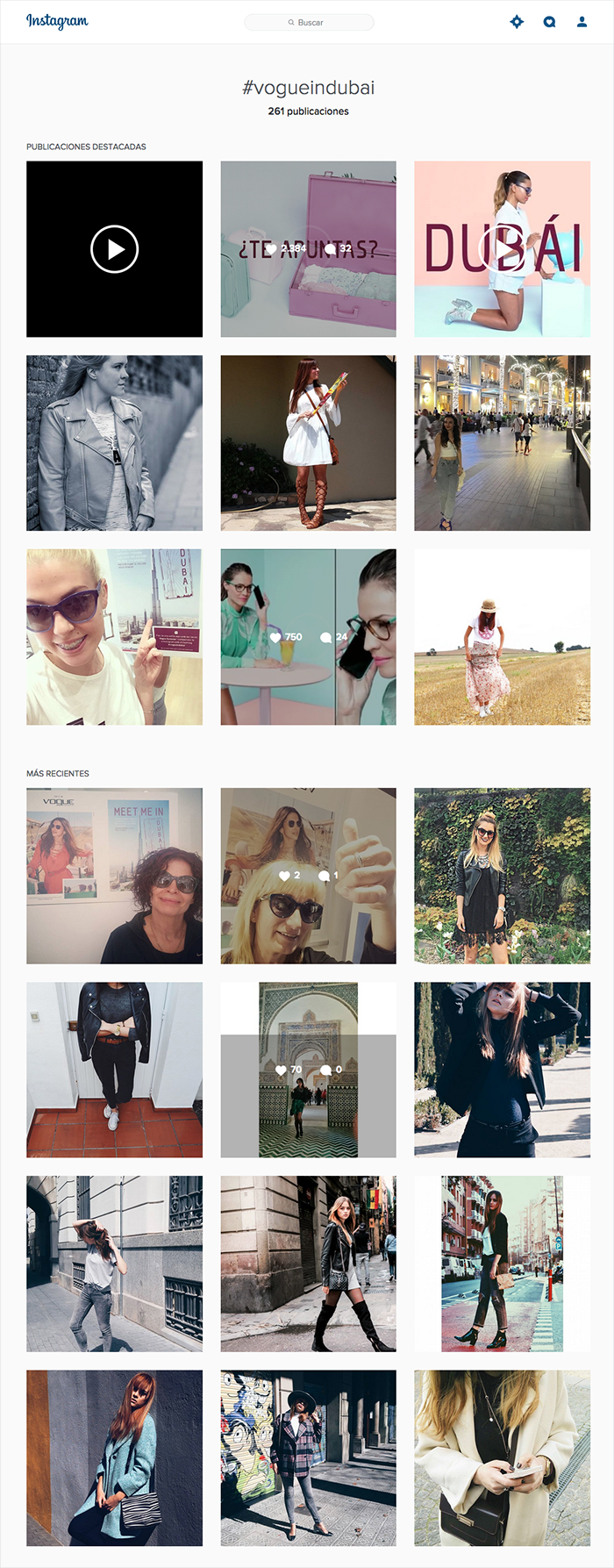
Task: Open the white dress with gladiator boots post
Action: pyautogui.click(x=308, y=443)
